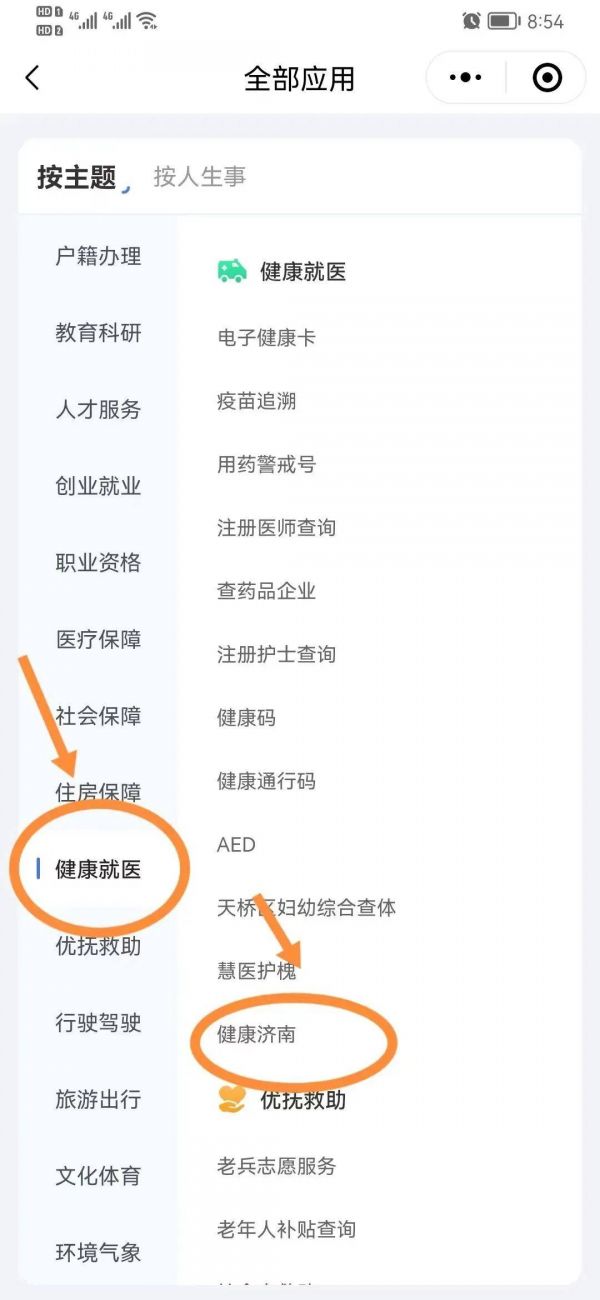This screenshot has height=1300, width=600.
Task: Select the 健康就医 category
Action: coord(98,870)
